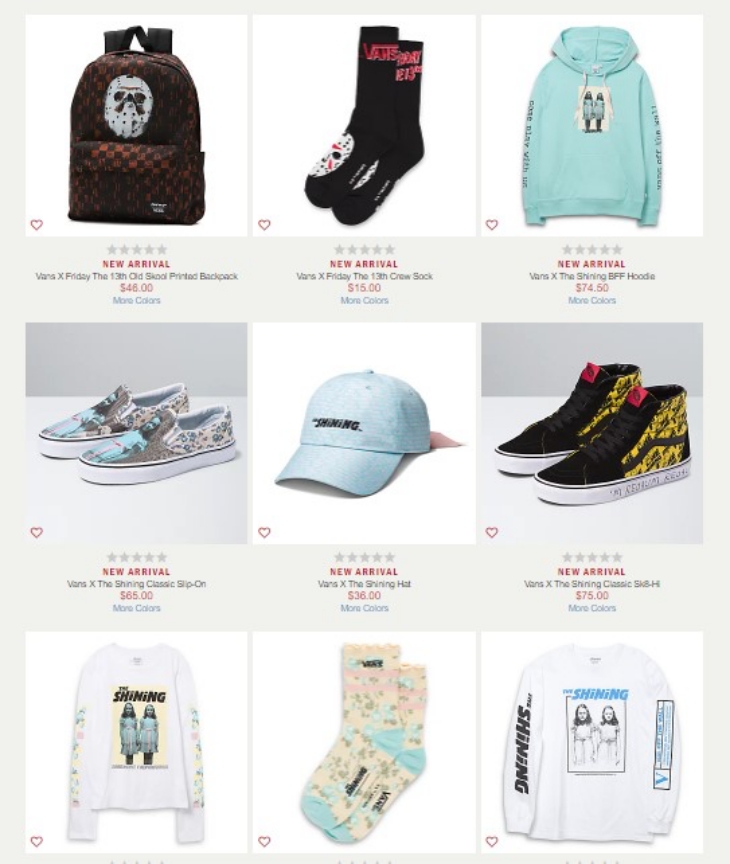Add The Shining Hat to wishlist
This screenshot has width=730, height=864.
(264, 533)
